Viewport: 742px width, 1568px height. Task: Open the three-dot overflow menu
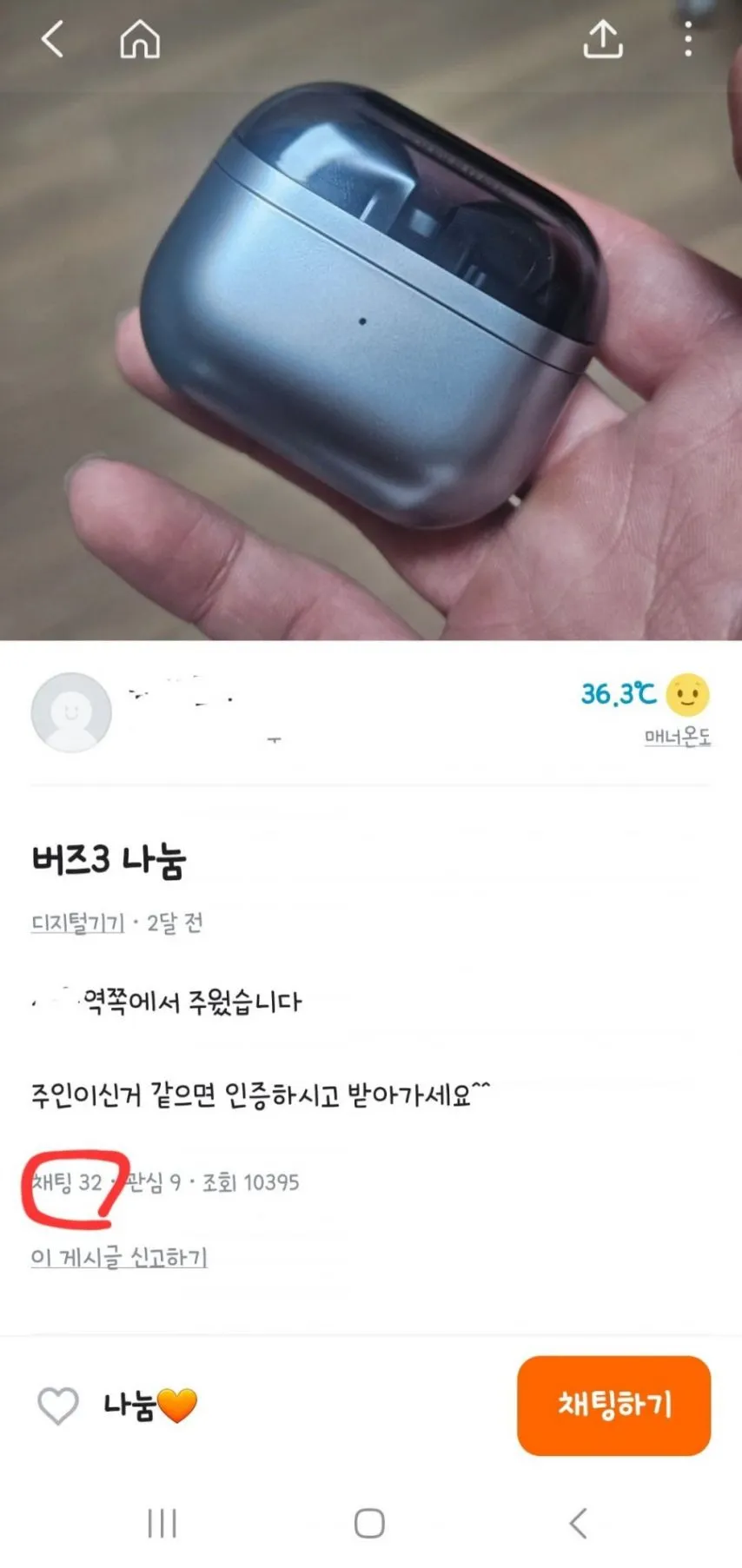pyautogui.click(x=688, y=40)
